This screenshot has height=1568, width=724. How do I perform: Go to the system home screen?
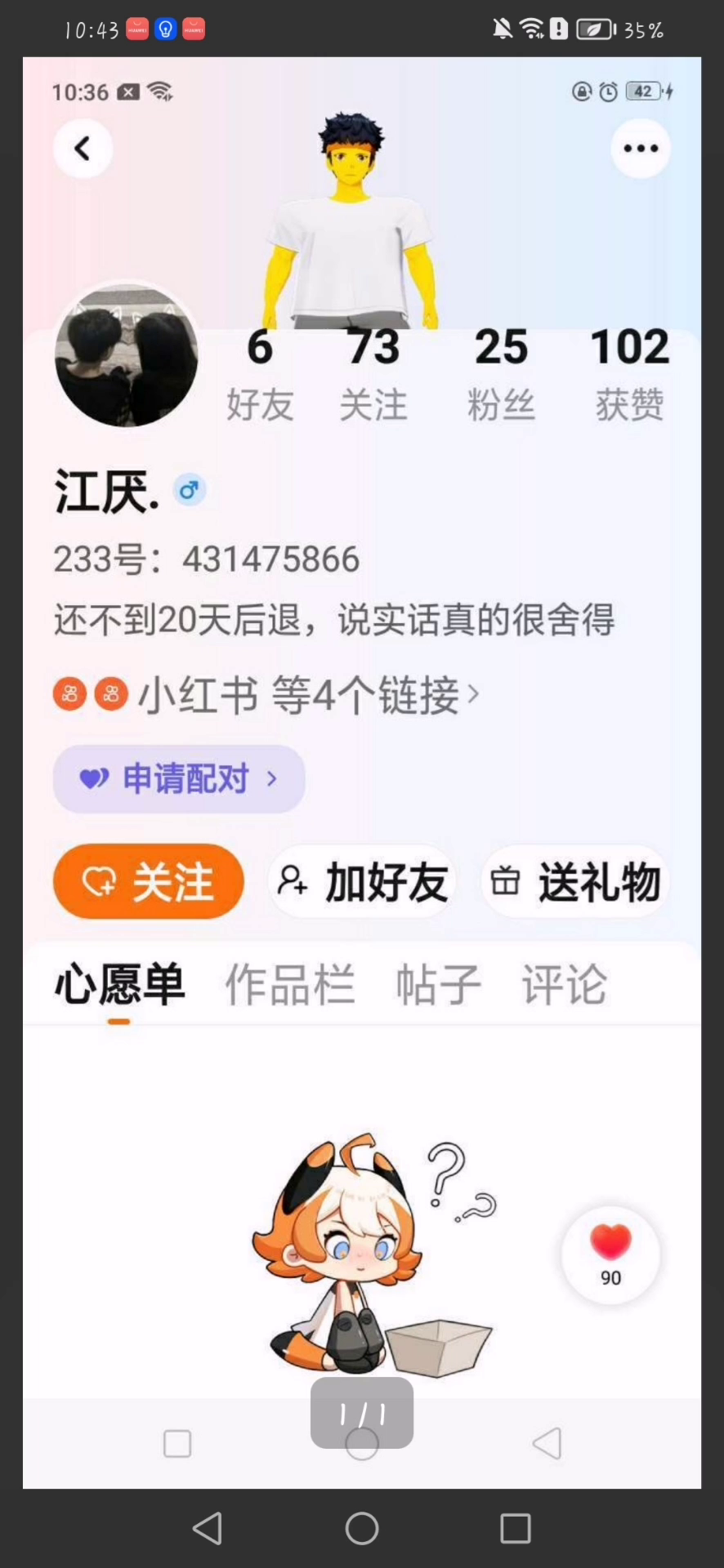point(362,1528)
